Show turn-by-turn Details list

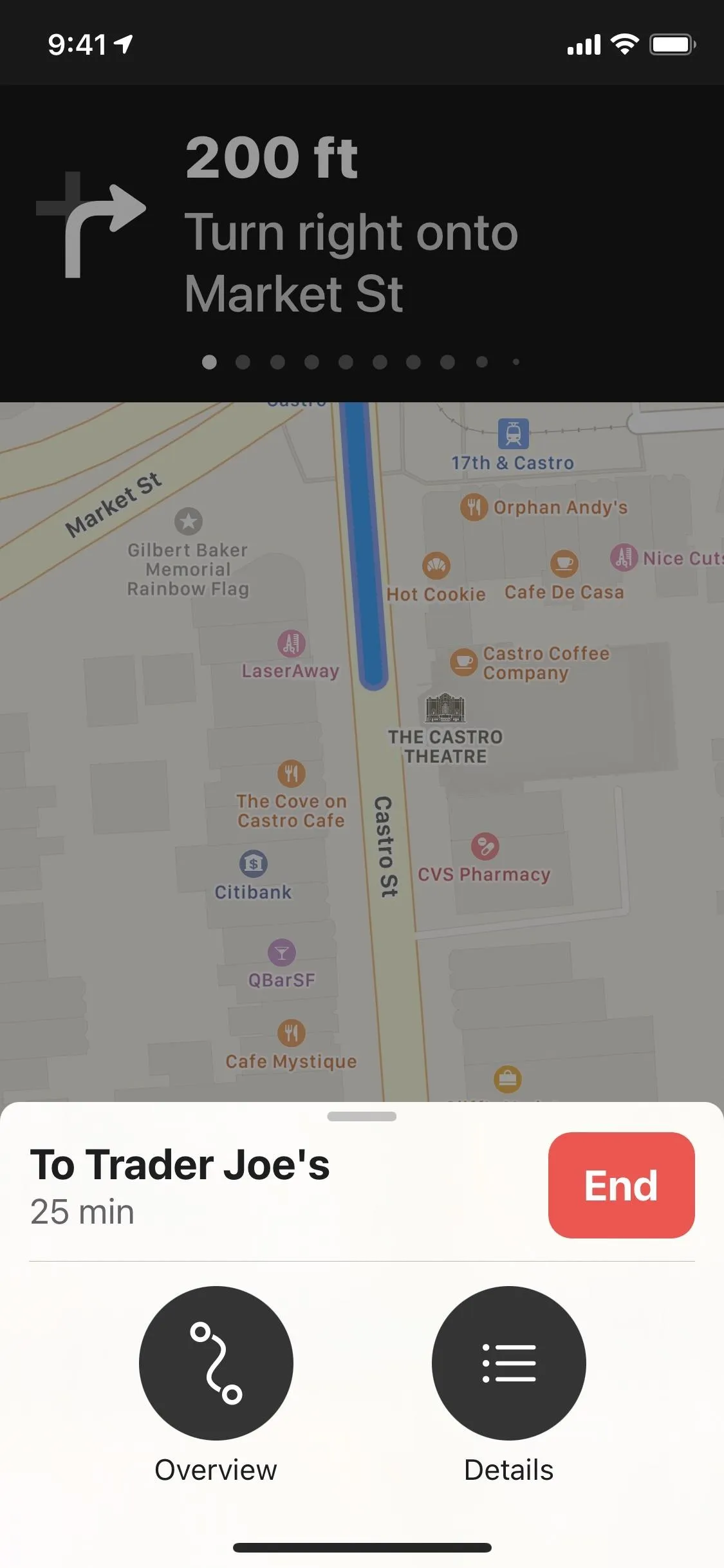point(509,1363)
